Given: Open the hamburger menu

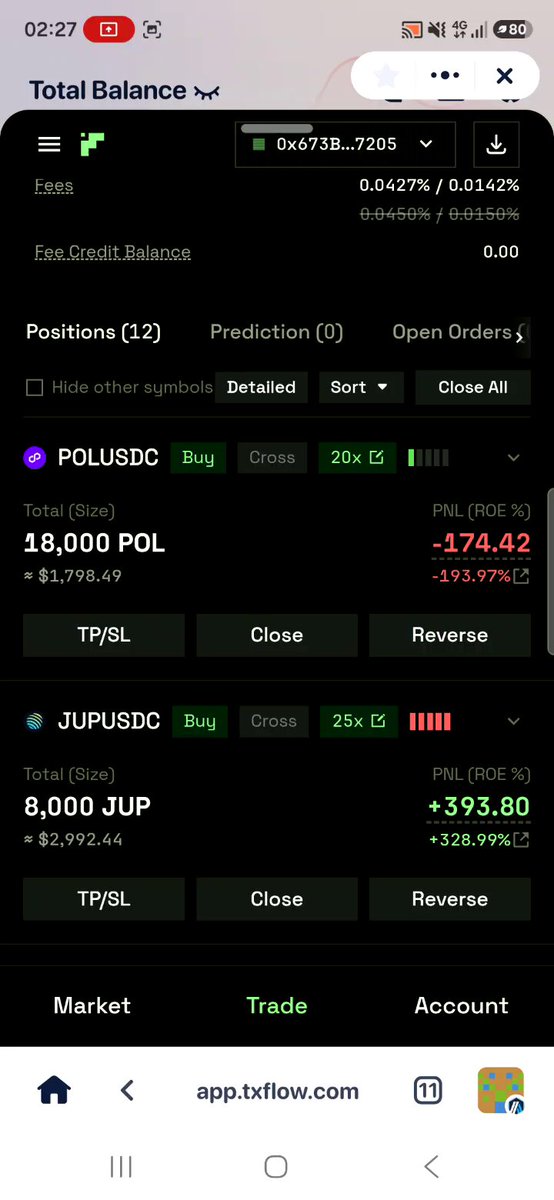Looking at the screenshot, I should click(x=49, y=144).
